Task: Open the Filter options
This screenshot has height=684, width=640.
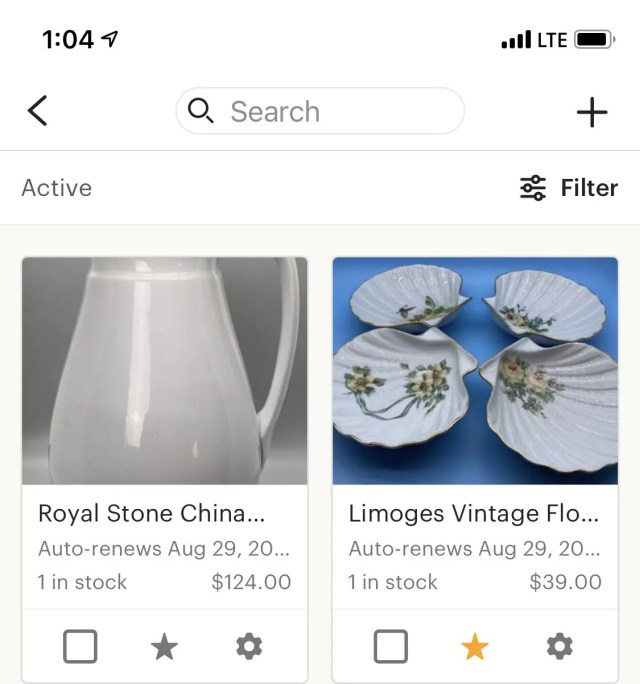Action: (569, 188)
